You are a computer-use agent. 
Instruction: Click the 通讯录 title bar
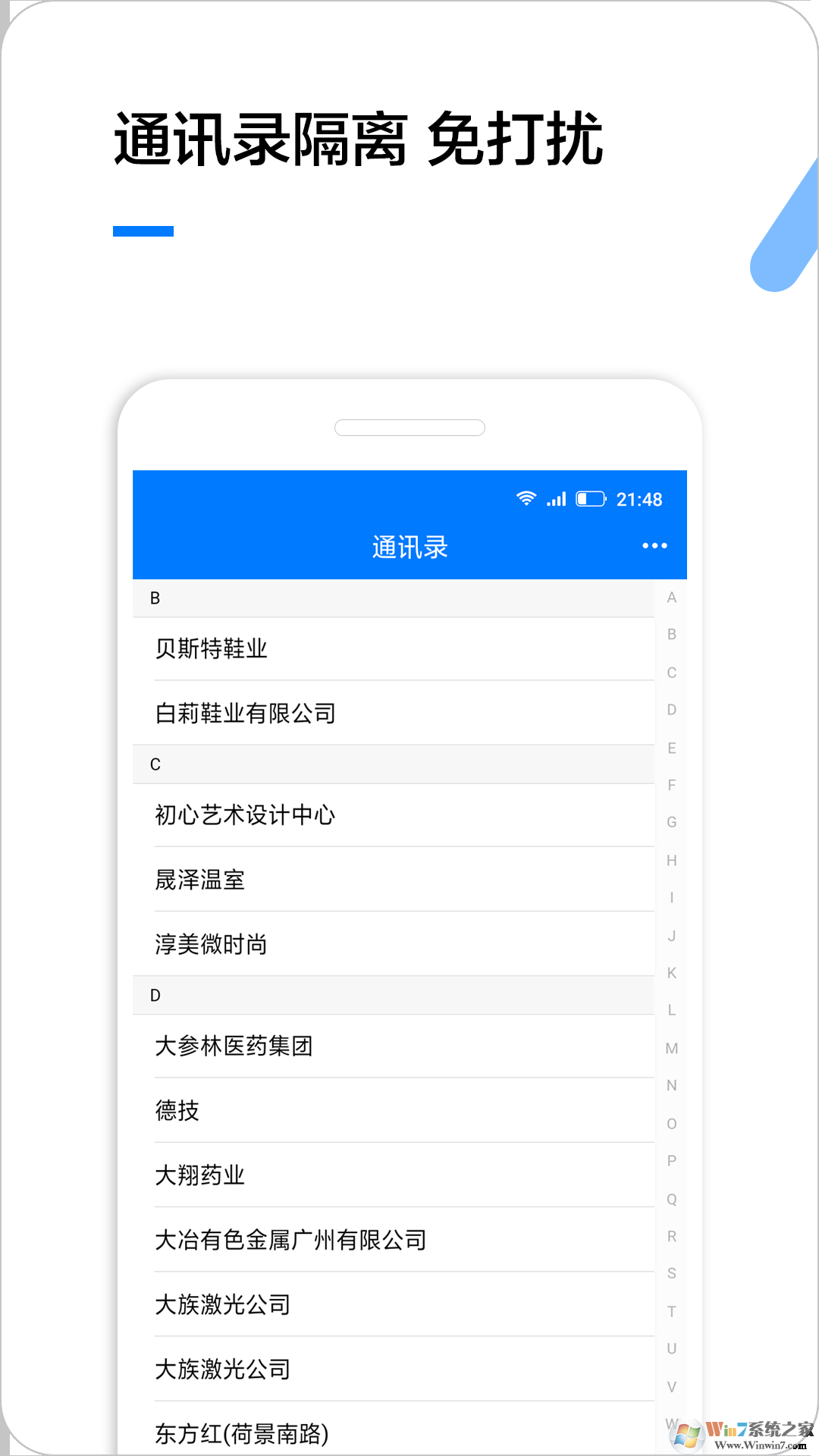click(x=409, y=545)
